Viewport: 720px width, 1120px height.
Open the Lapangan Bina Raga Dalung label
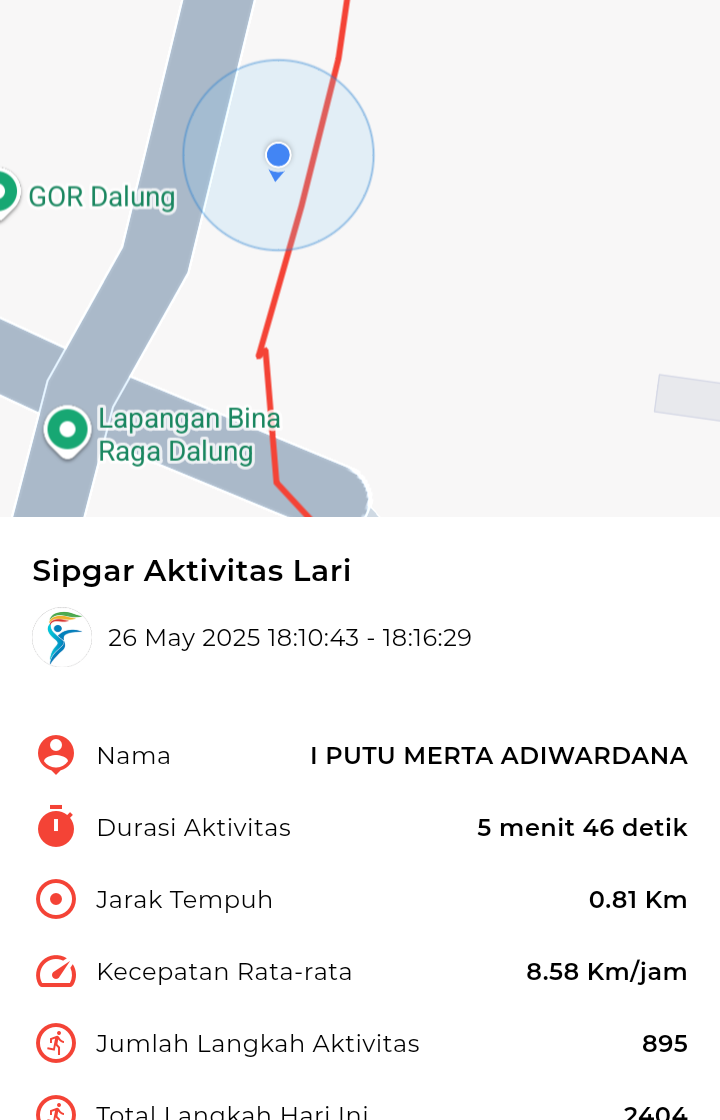pos(189,434)
